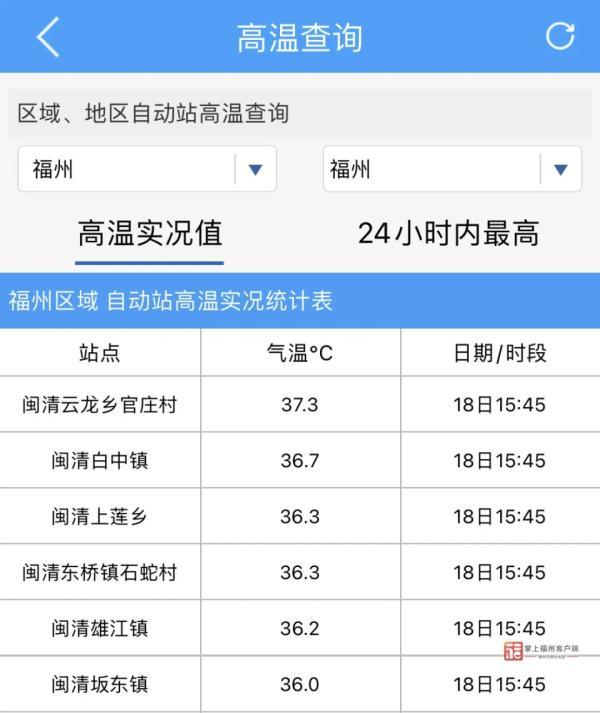Viewport: 600px width, 713px height.
Task: Refresh the high temperature data
Action: click(x=560, y=36)
